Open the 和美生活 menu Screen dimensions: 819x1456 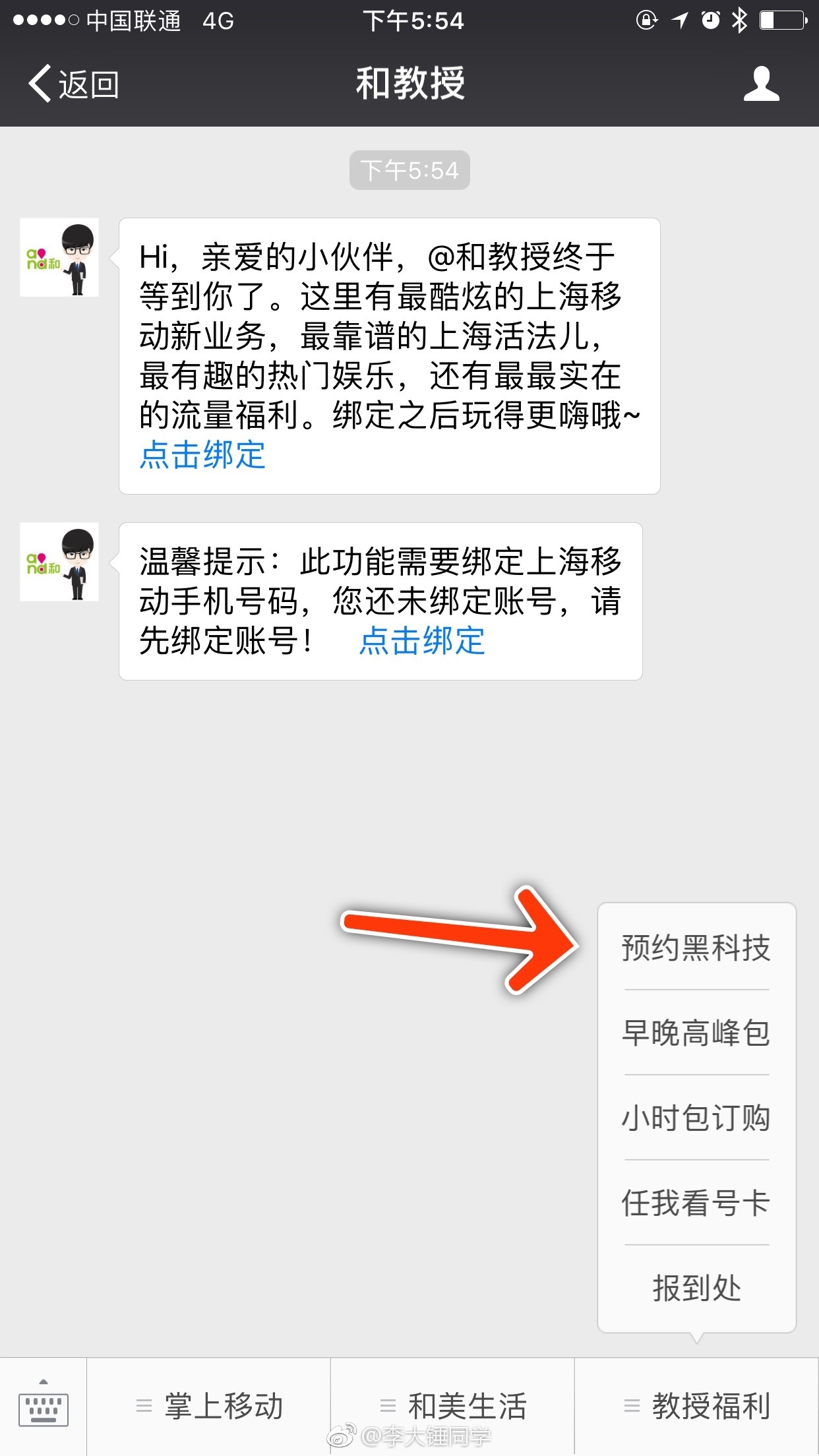pos(453,1406)
